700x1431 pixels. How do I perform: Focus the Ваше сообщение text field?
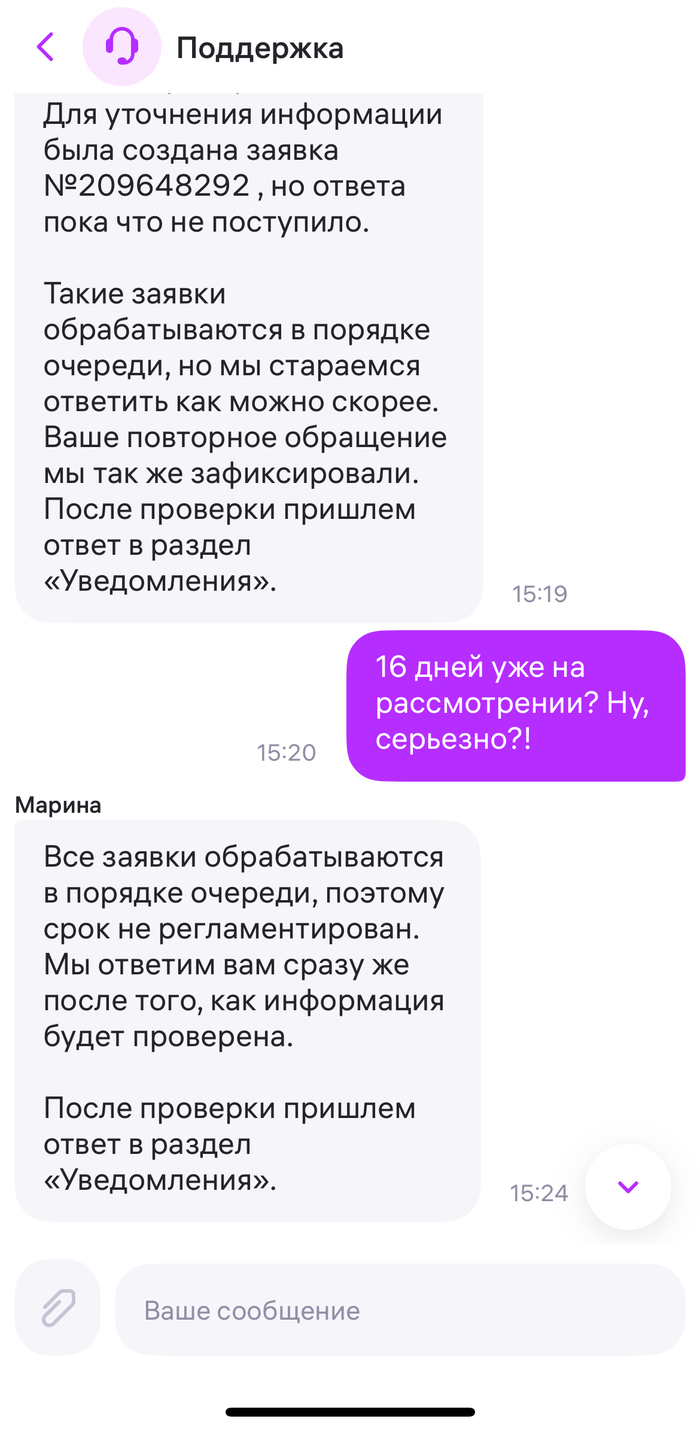pos(400,1310)
